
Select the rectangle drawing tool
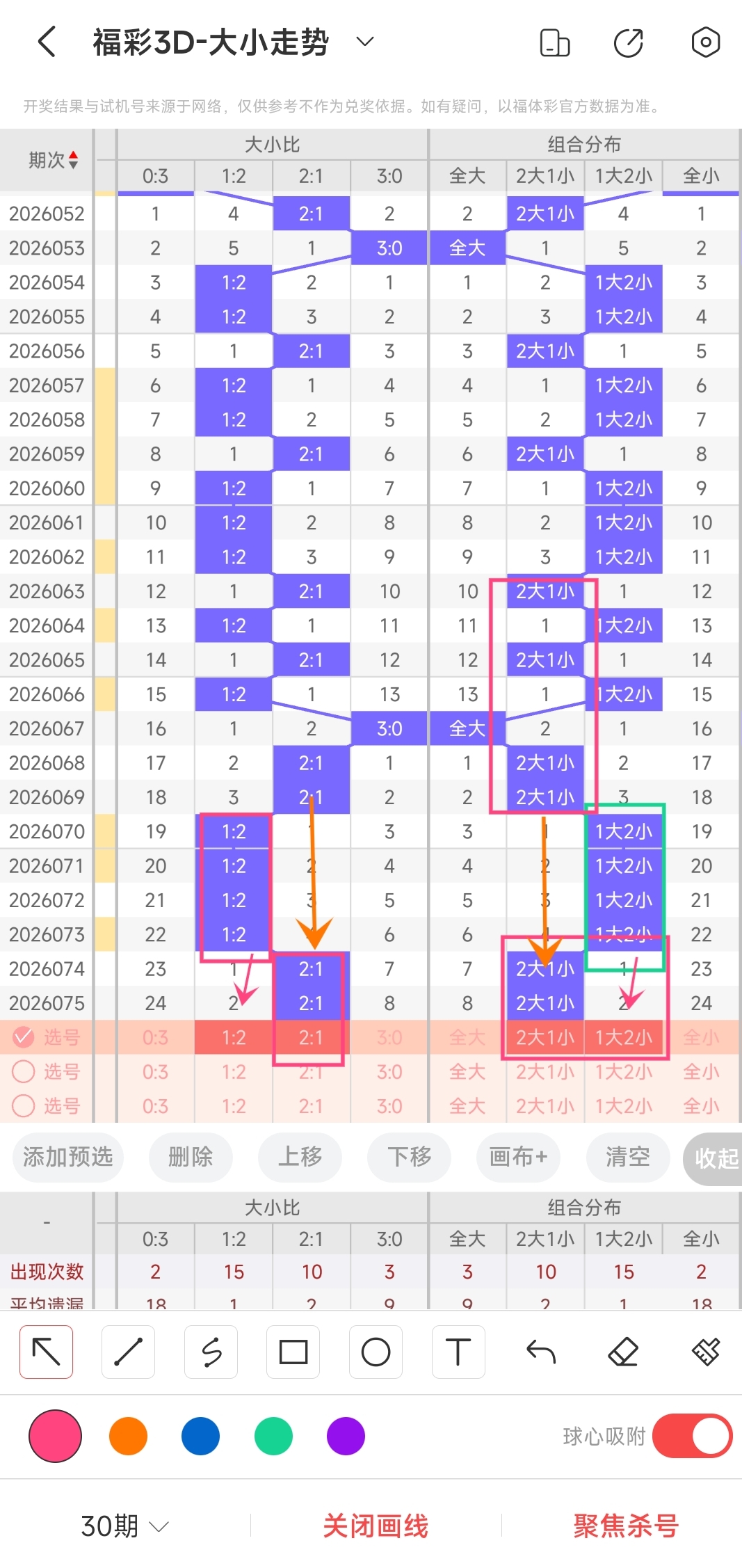click(293, 1352)
